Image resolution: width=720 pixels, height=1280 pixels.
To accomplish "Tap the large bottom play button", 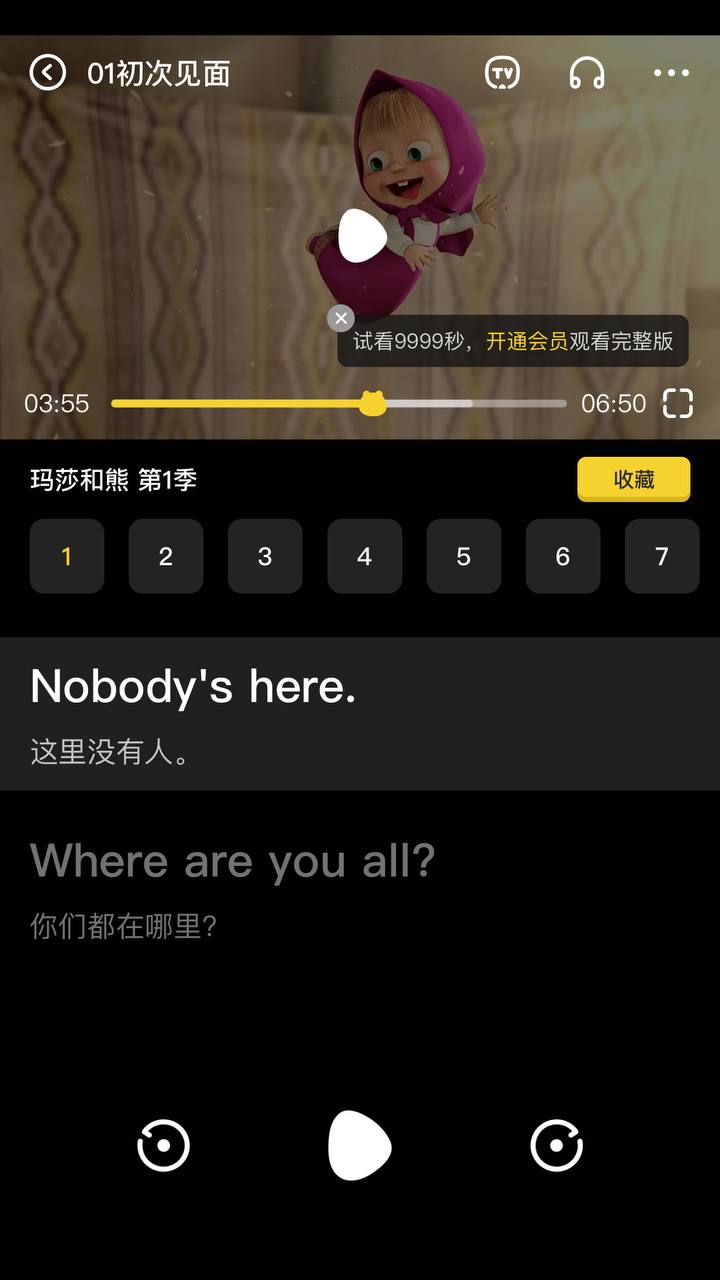I will [360, 1145].
